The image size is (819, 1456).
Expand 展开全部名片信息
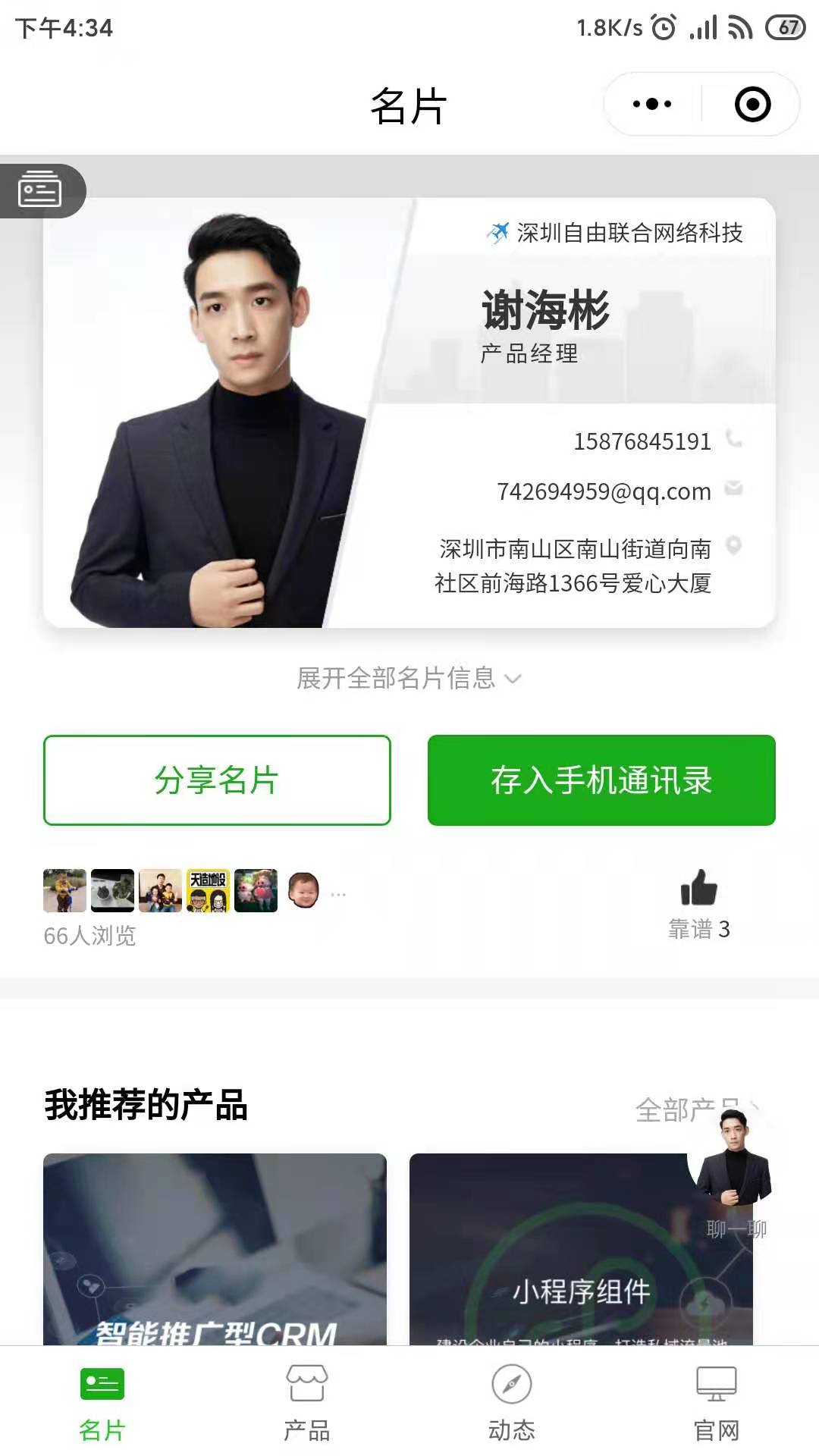coord(409,678)
